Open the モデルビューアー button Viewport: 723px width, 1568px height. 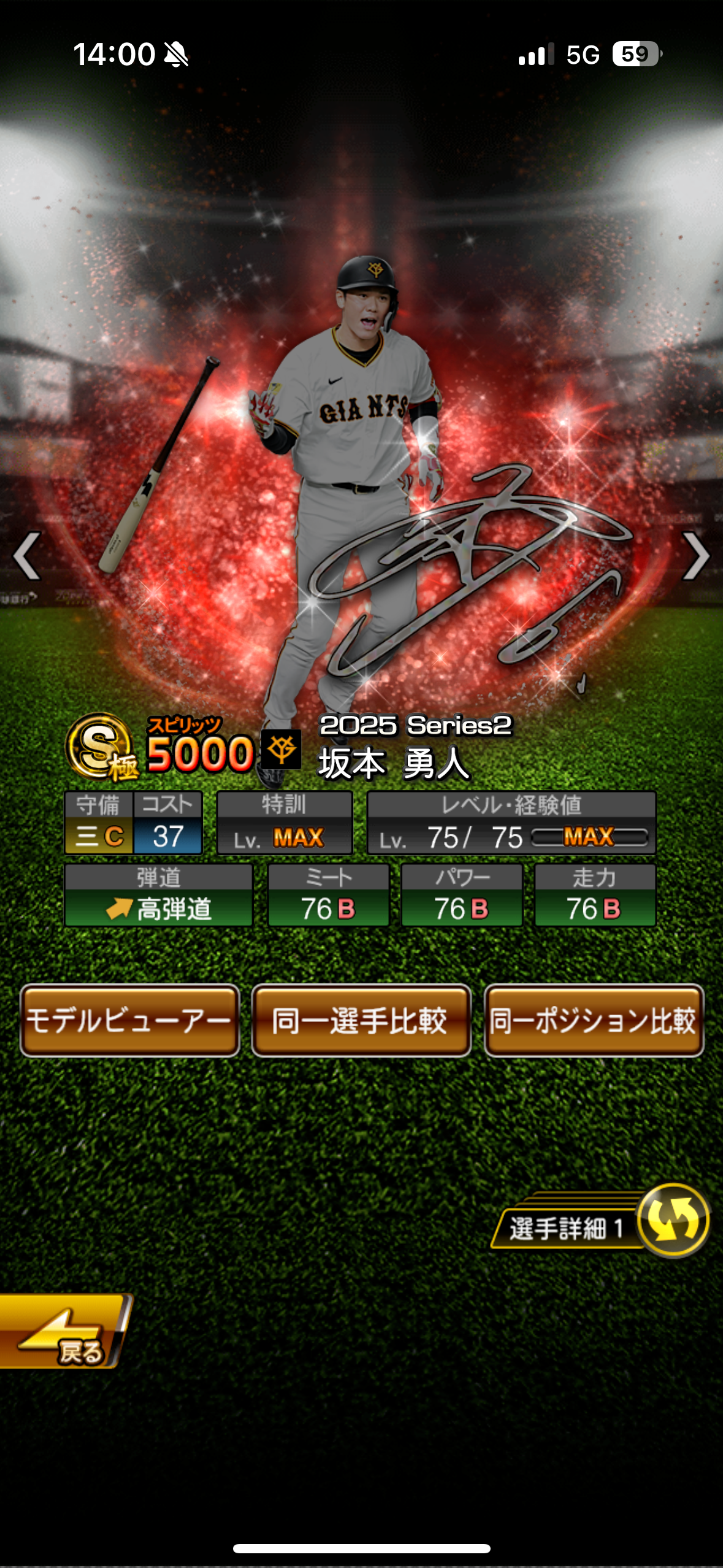(x=129, y=1021)
